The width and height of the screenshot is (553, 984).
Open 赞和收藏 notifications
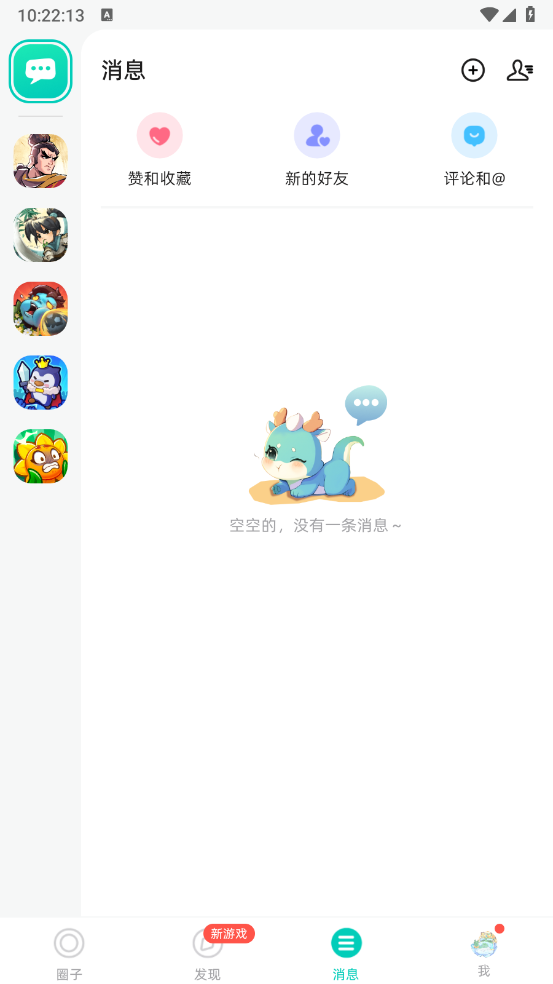click(159, 150)
